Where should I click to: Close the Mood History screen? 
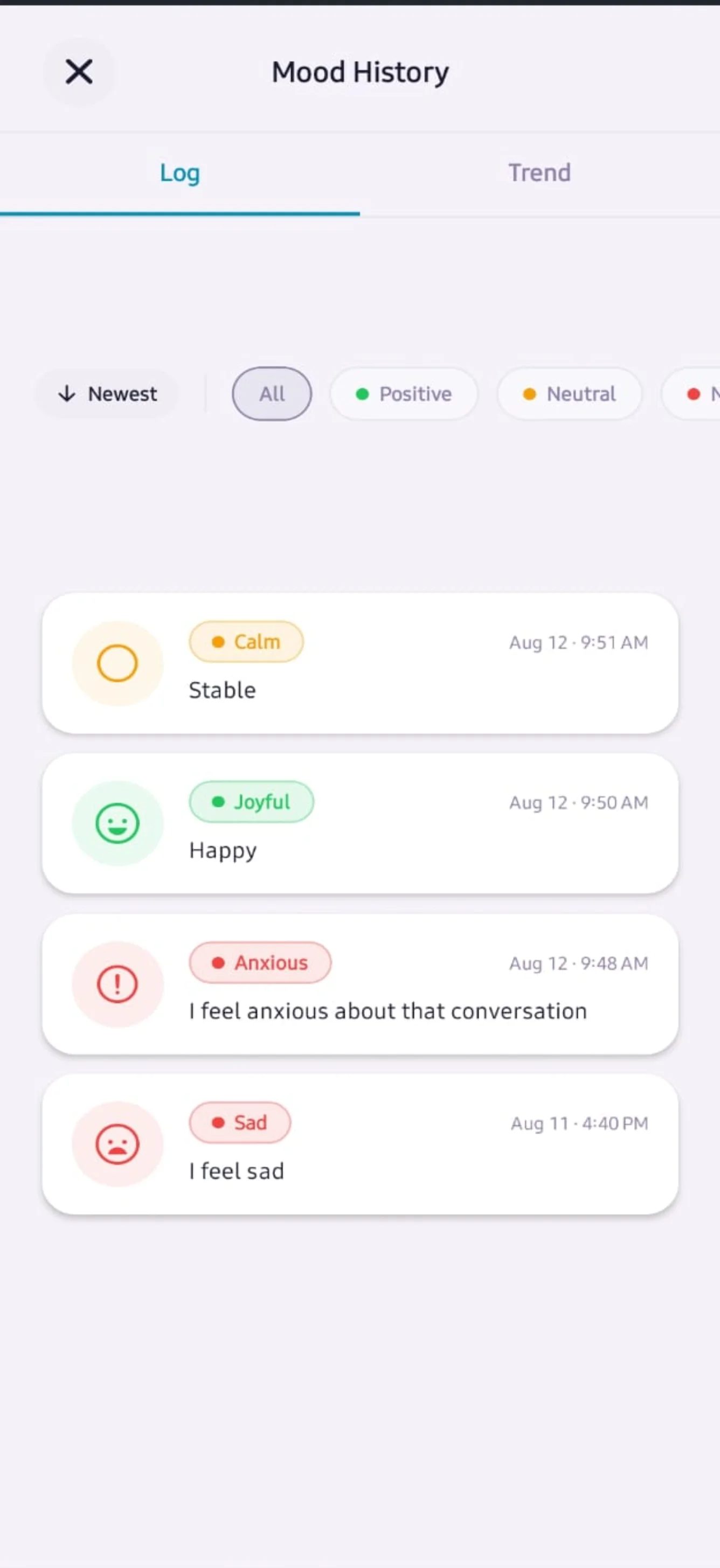[x=79, y=72]
